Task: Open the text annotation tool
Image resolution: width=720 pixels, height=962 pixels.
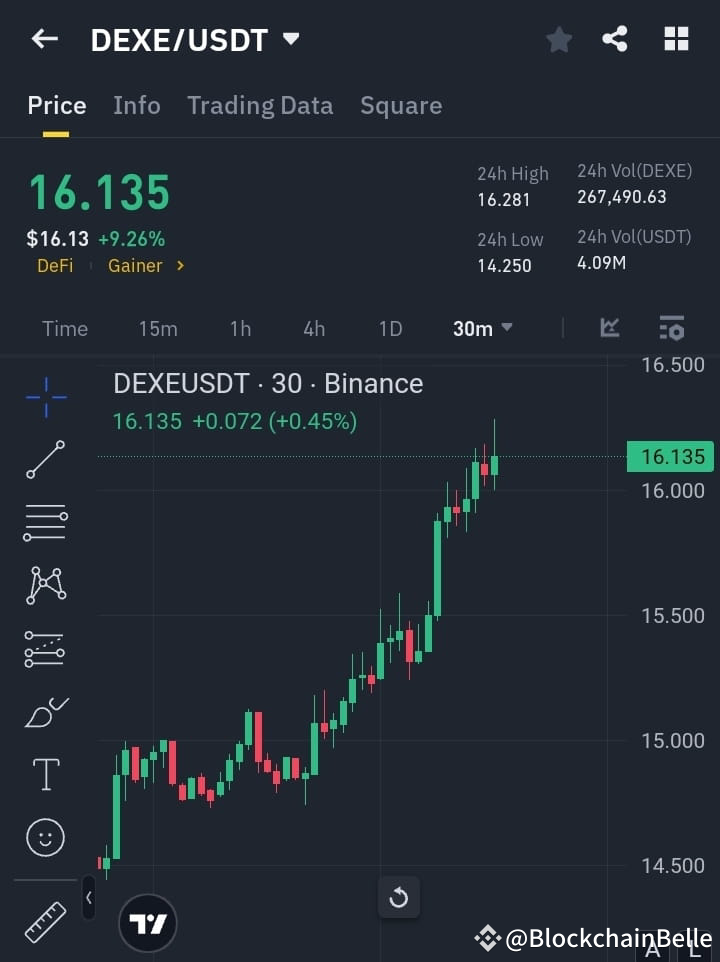Action: 45,774
